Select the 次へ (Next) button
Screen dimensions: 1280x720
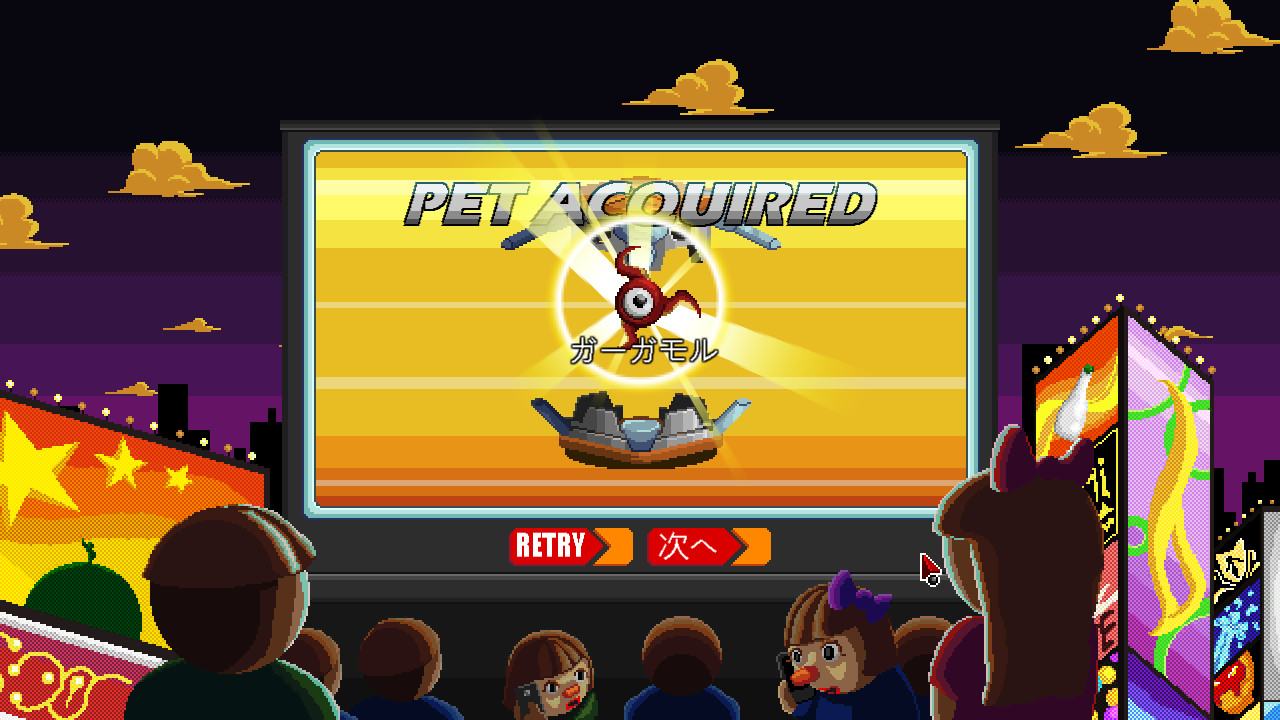pyautogui.click(x=709, y=546)
